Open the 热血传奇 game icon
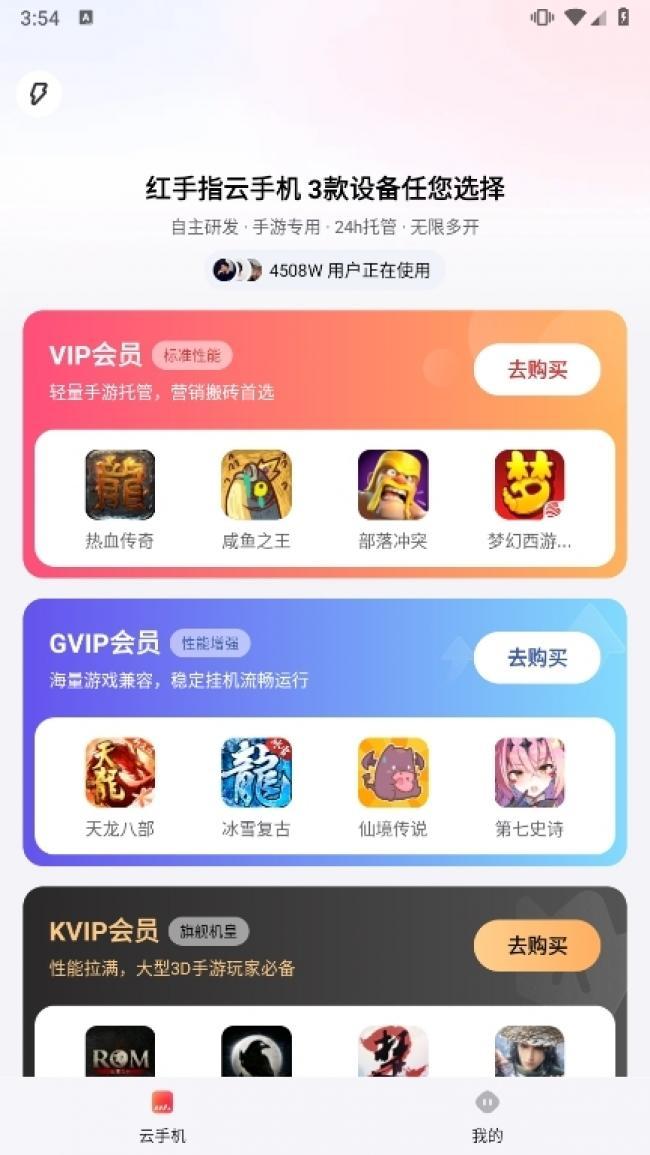 (x=120, y=485)
